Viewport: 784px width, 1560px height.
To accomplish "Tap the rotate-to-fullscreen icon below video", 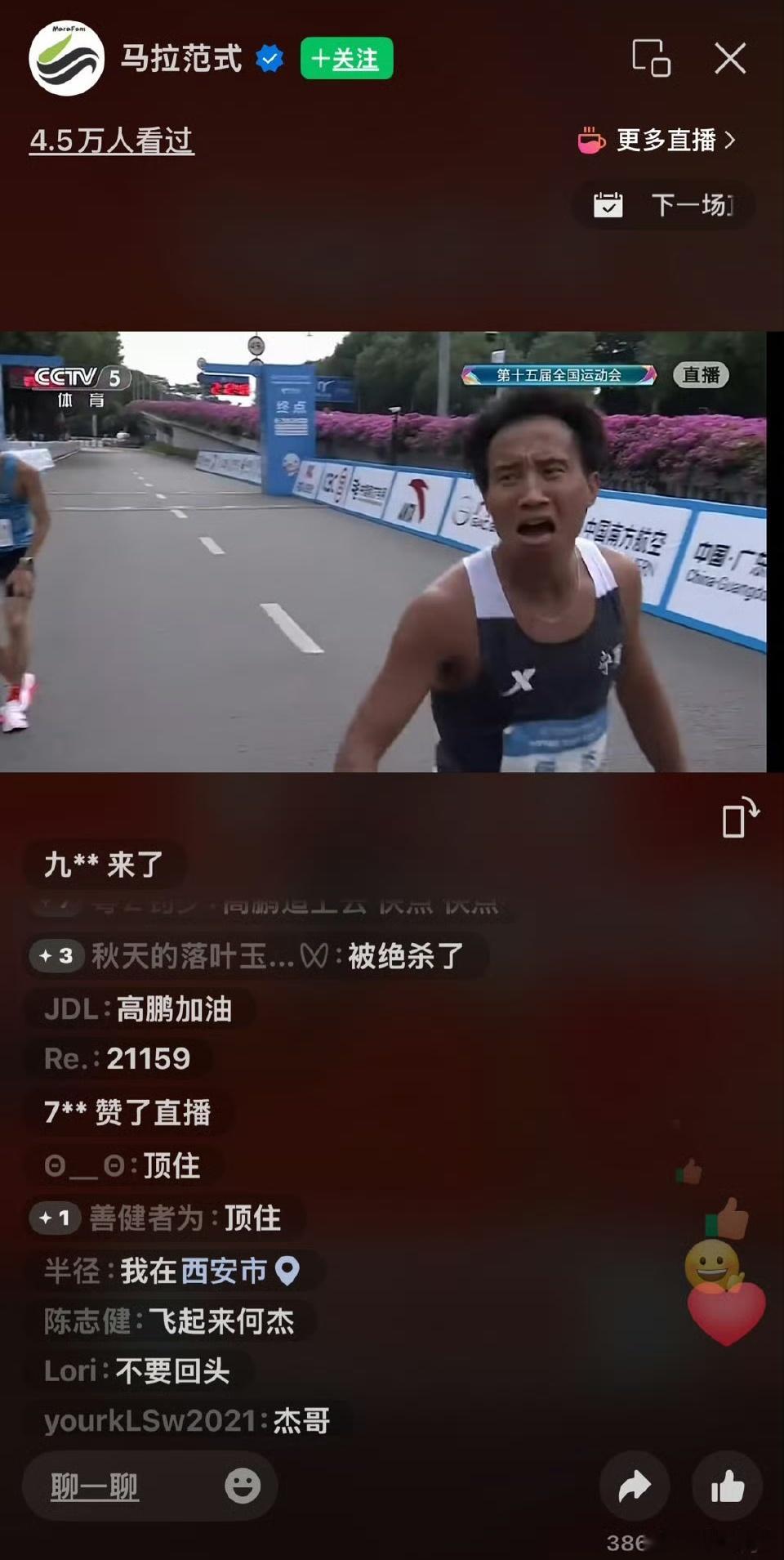I will point(739,817).
